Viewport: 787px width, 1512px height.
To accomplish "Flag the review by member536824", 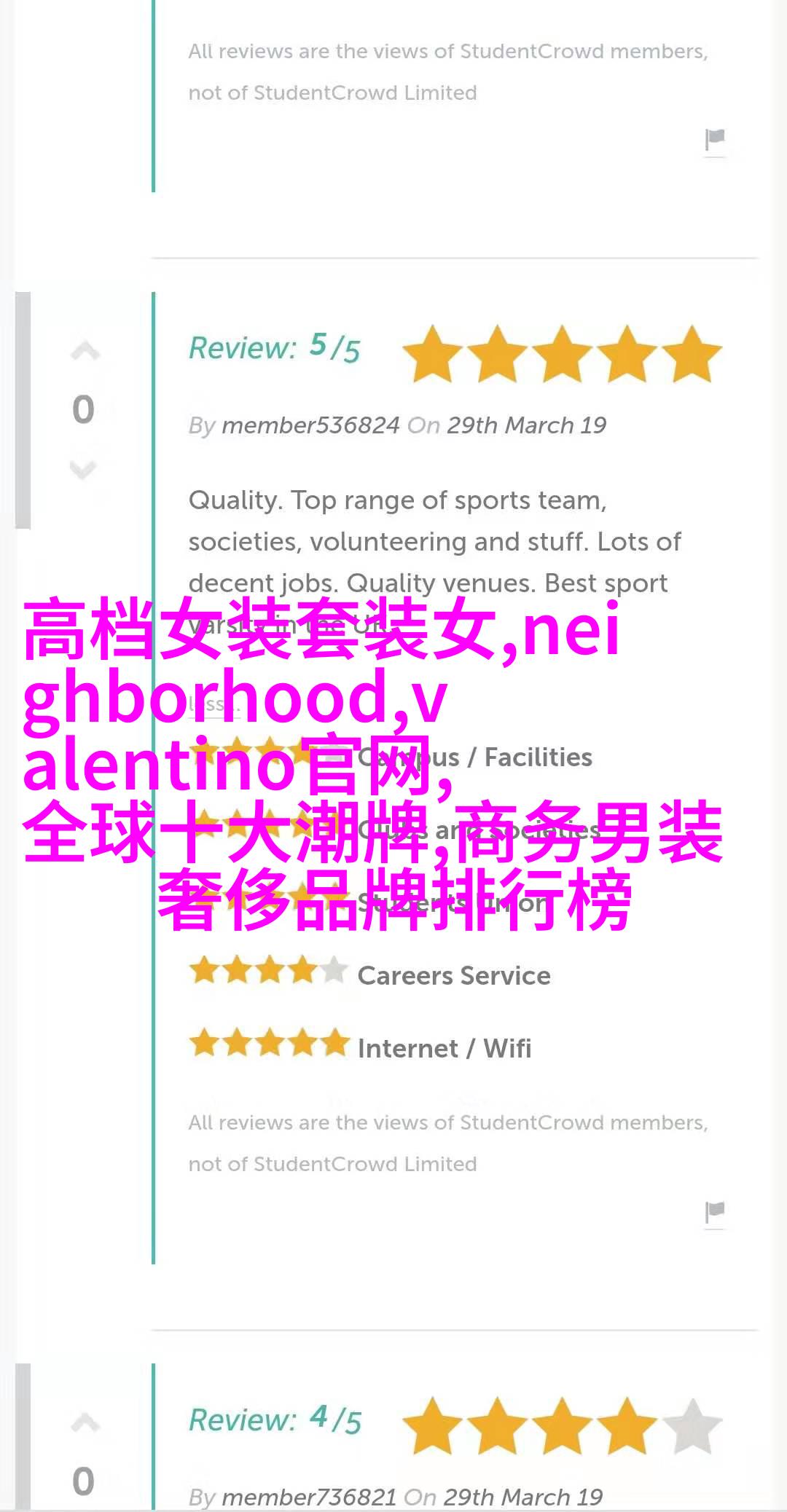I will click(x=715, y=1211).
